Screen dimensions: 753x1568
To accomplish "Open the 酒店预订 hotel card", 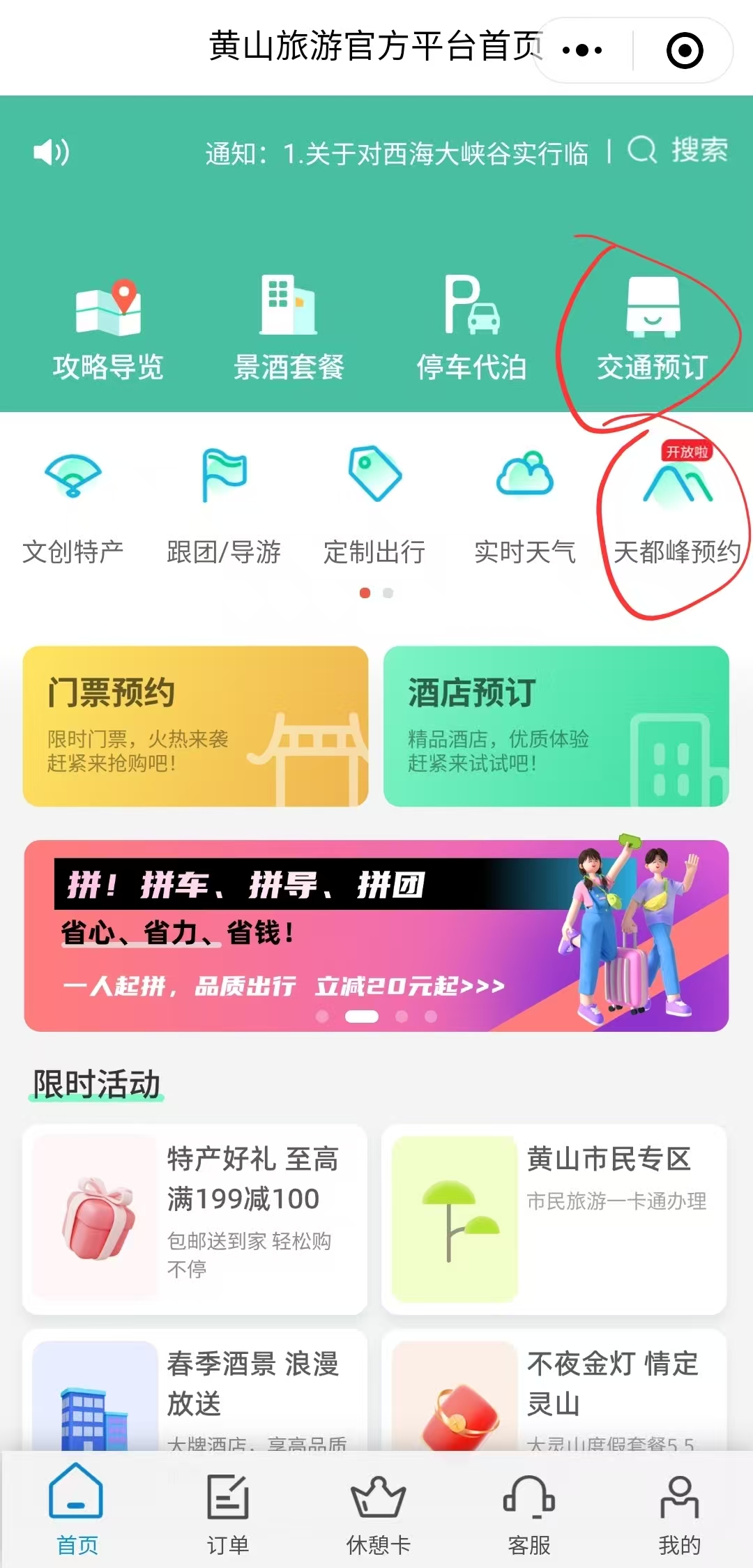I will pos(556,726).
